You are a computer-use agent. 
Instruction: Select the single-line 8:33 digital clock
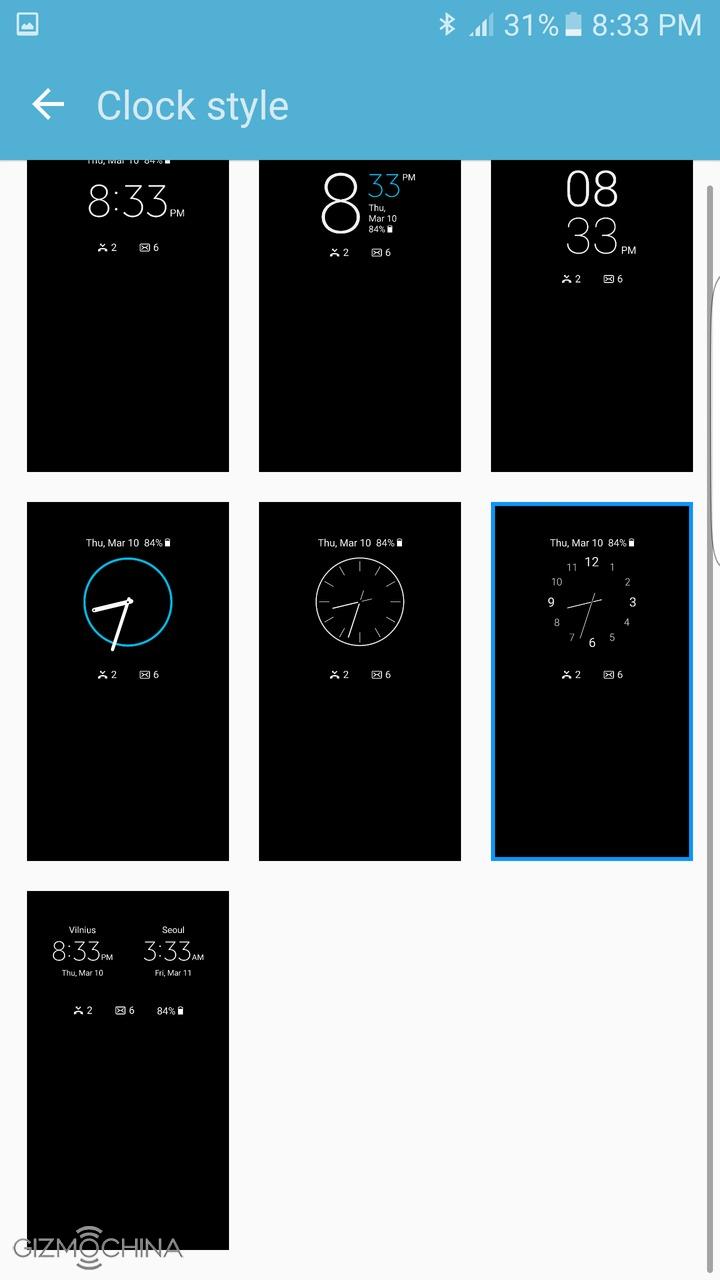128,316
